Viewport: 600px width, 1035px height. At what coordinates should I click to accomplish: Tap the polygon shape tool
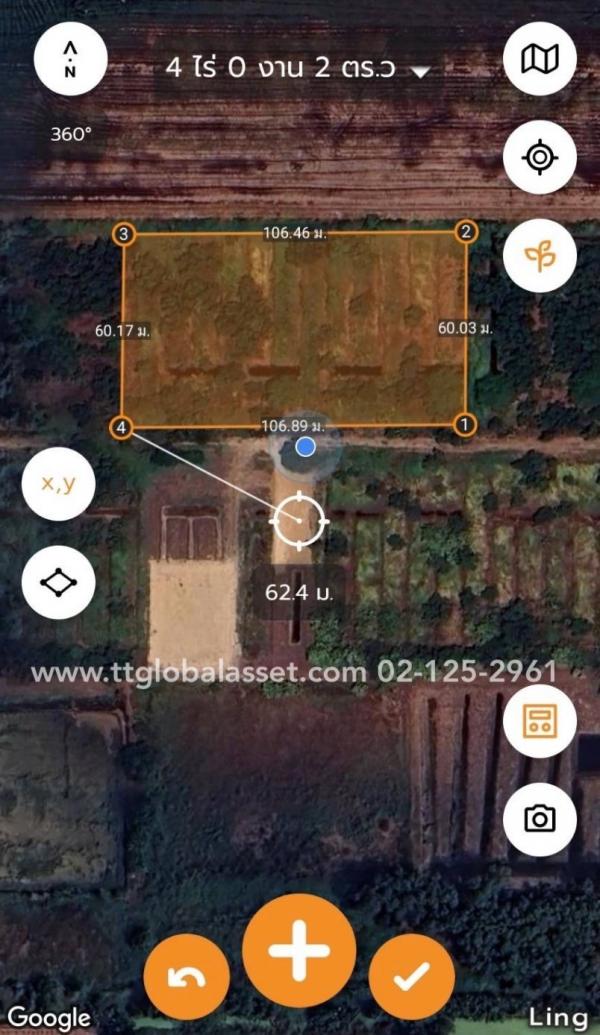[59, 581]
